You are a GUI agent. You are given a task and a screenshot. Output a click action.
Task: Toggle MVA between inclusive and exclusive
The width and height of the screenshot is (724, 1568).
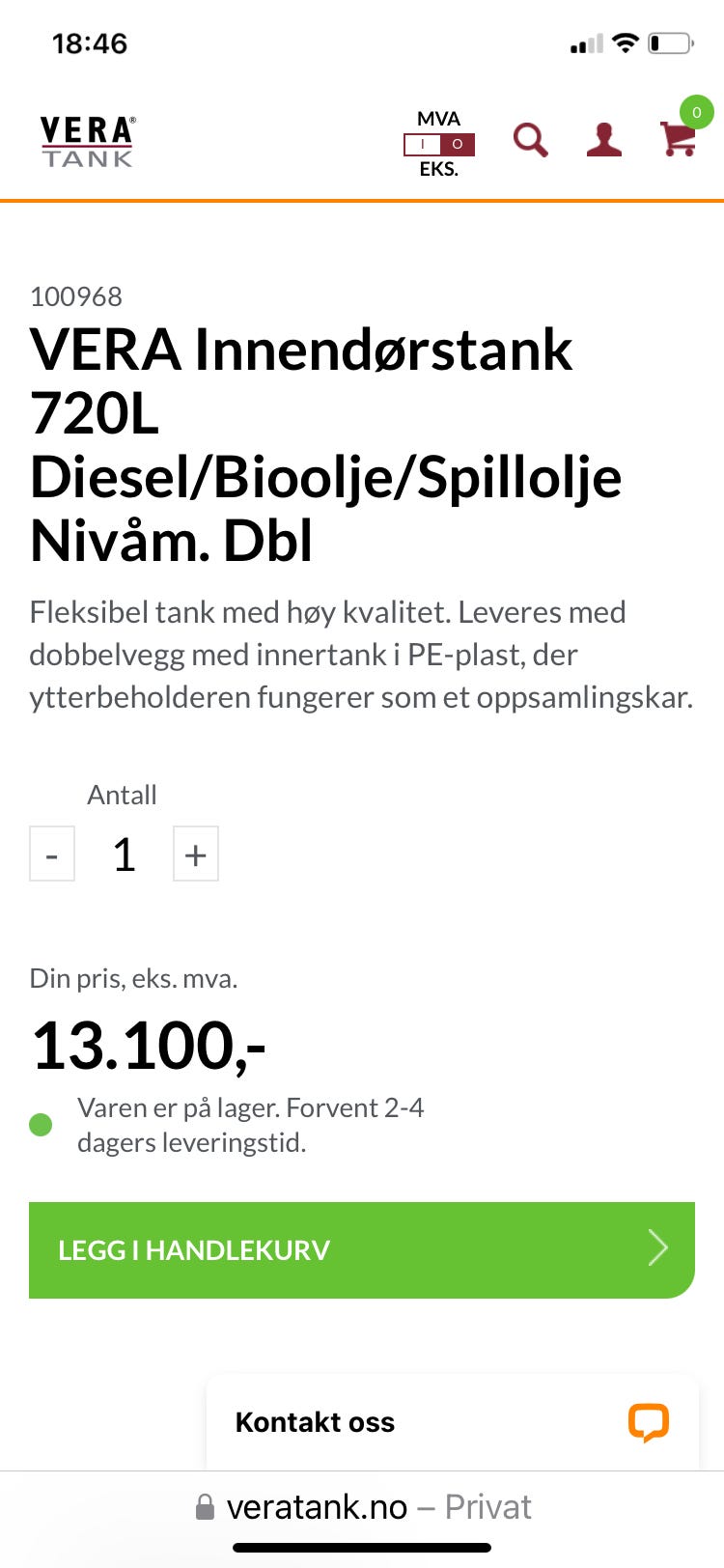(439, 145)
